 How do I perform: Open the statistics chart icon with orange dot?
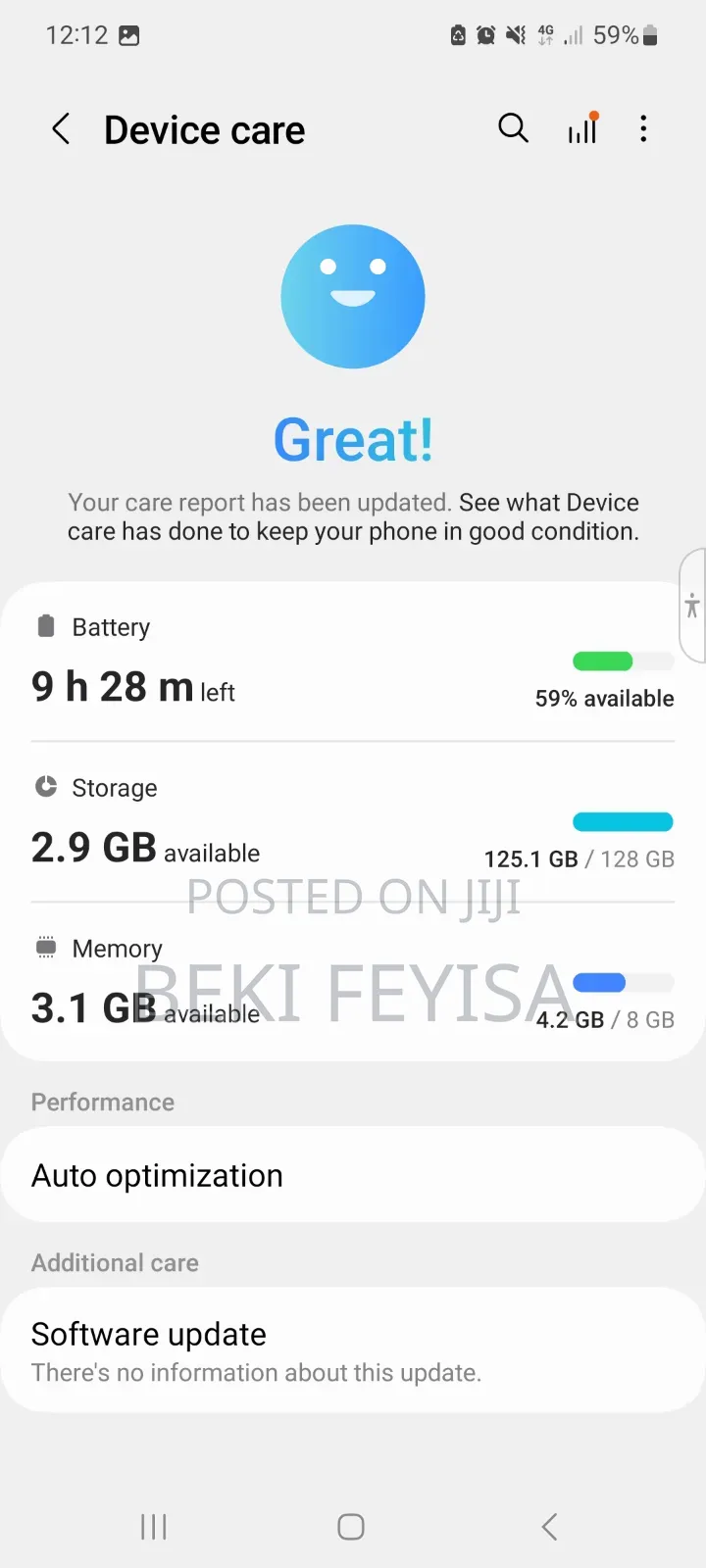click(x=581, y=128)
